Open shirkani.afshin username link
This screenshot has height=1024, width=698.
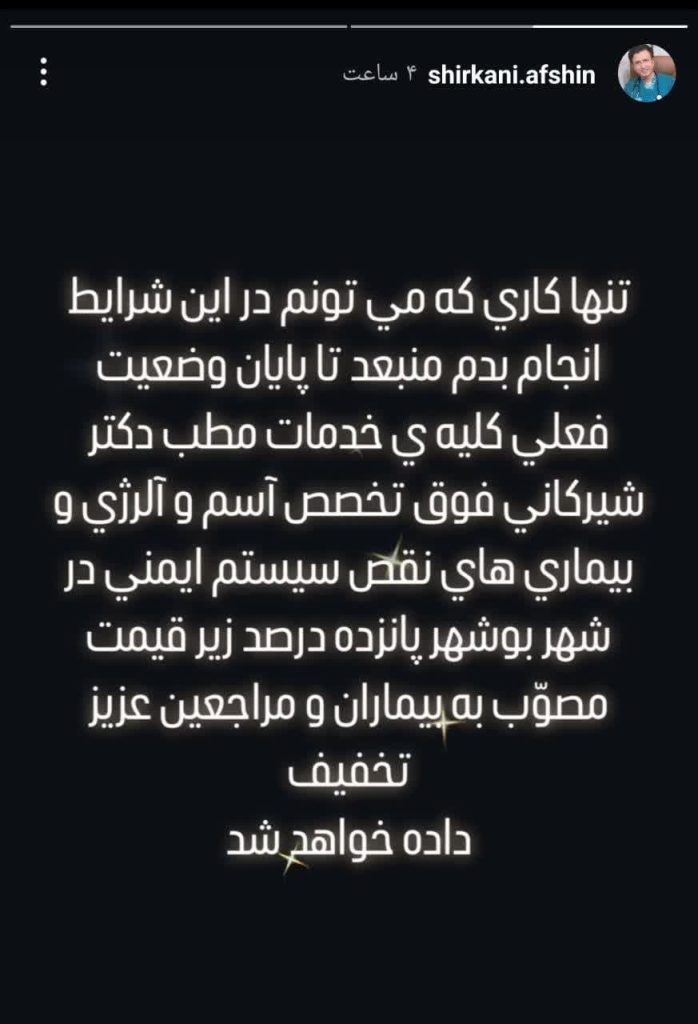pyautogui.click(x=511, y=76)
